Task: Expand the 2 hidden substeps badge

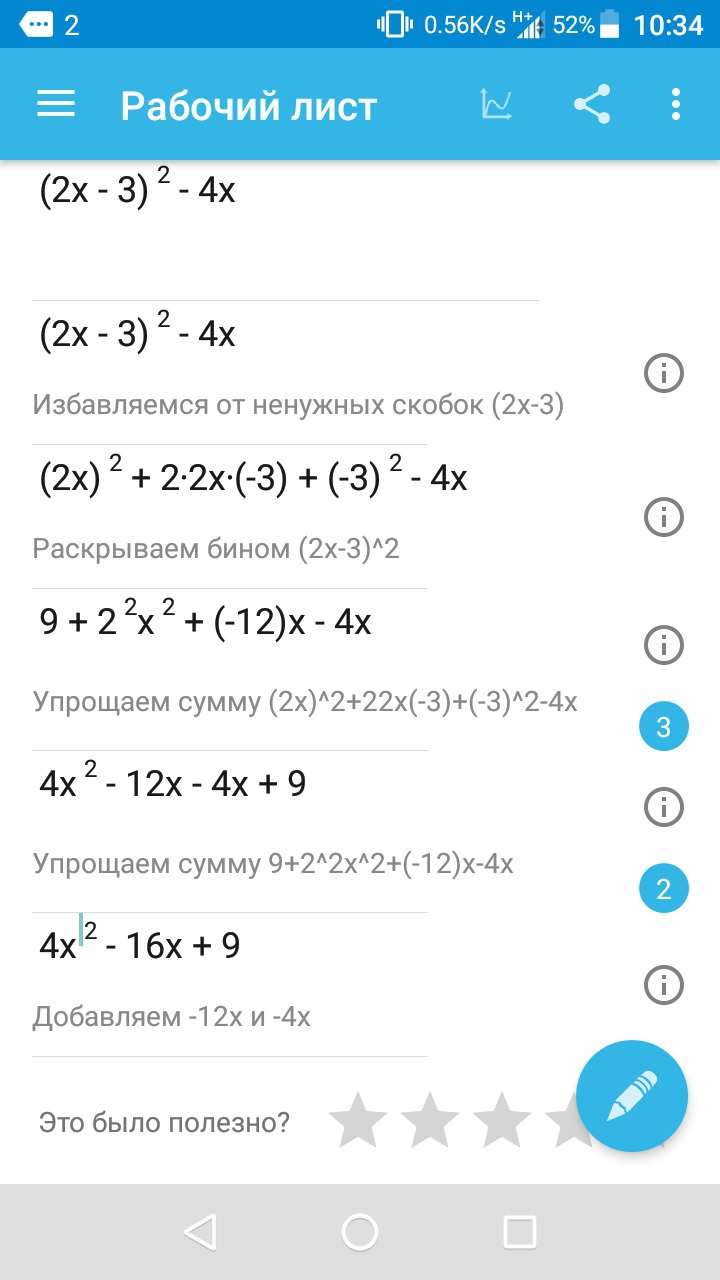Action: [663, 889]
